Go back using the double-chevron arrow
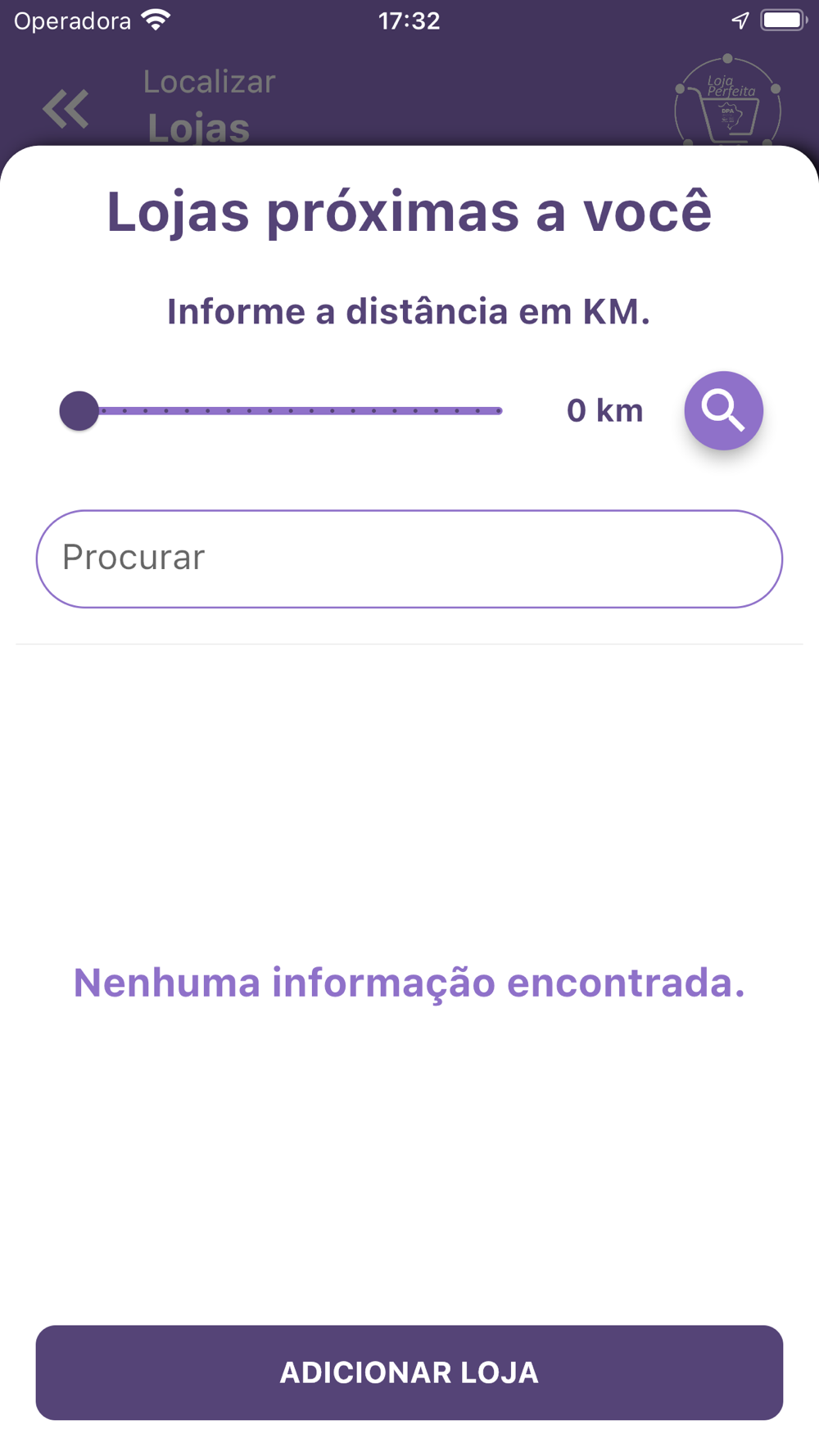Image resolution: width=819 pixels, height=1456 pixels. 66,109
